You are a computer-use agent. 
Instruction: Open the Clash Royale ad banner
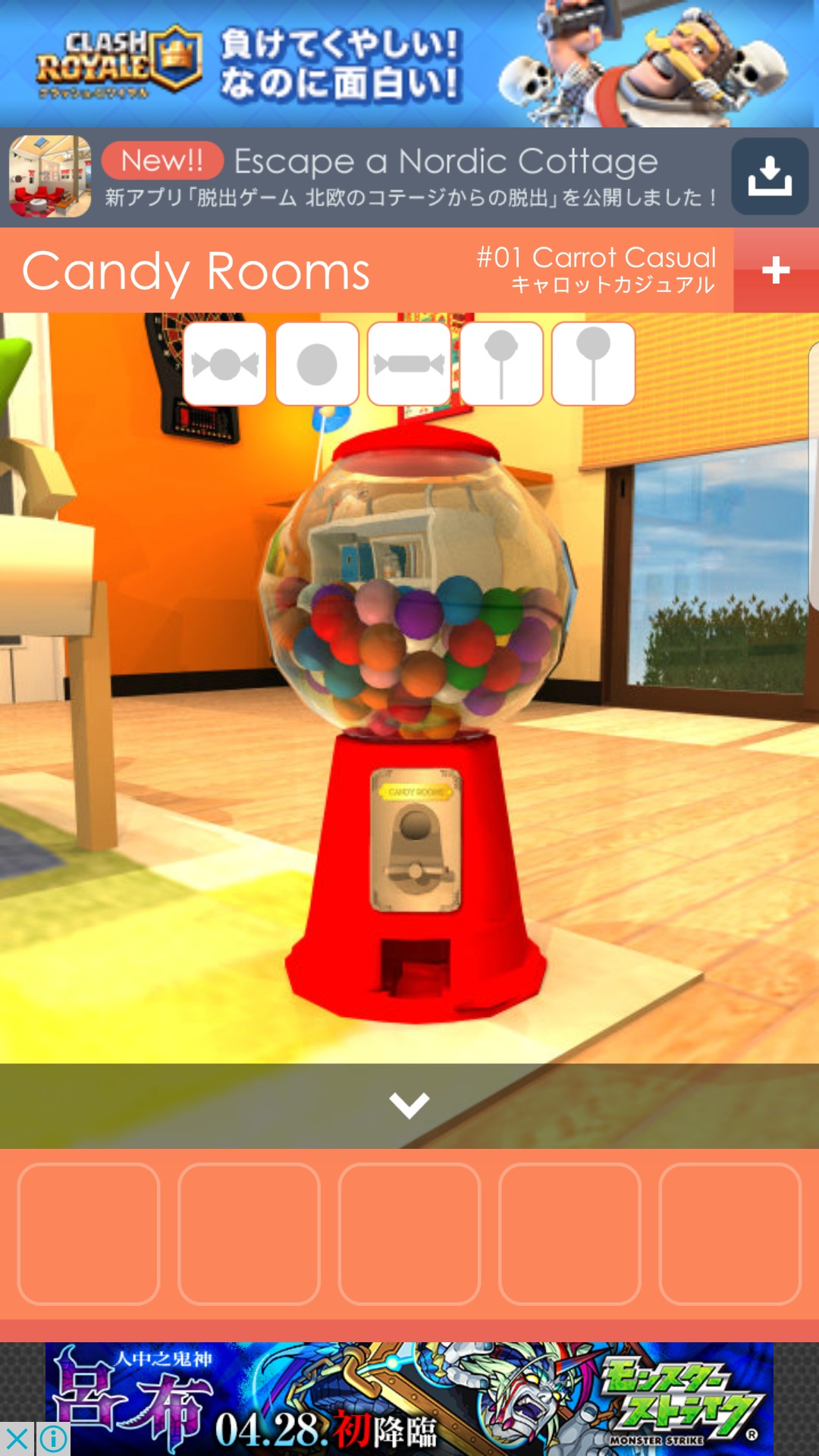click(x=409, y=64)
